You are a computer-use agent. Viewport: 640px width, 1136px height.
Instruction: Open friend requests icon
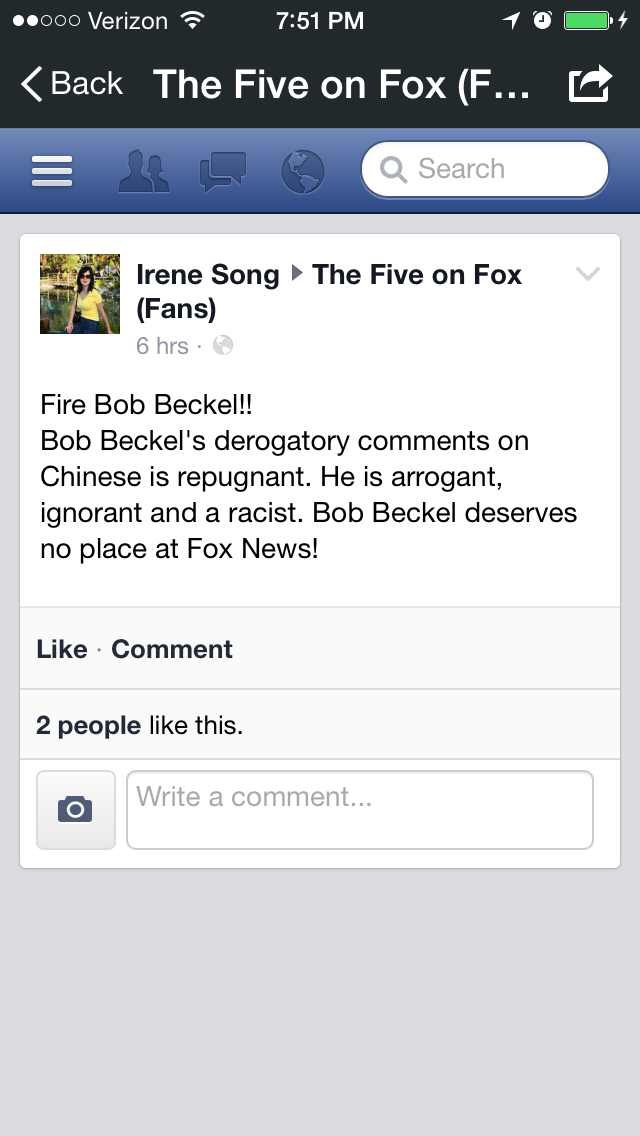(x=143, y=170)
